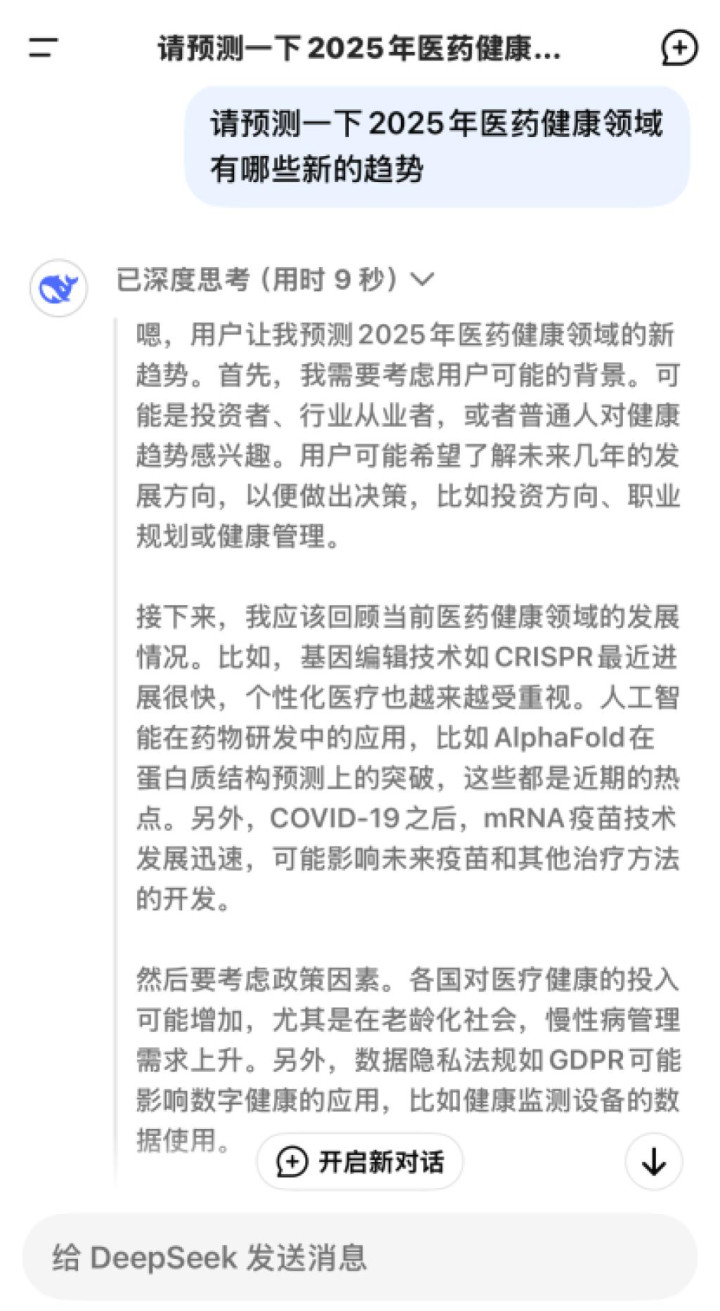Image resolution: width=720 pixels, height=1311 pixels.
Task: Collapse the 已深度思考 reasoning section
Action: pyautogui.click(x=276, y=279)
